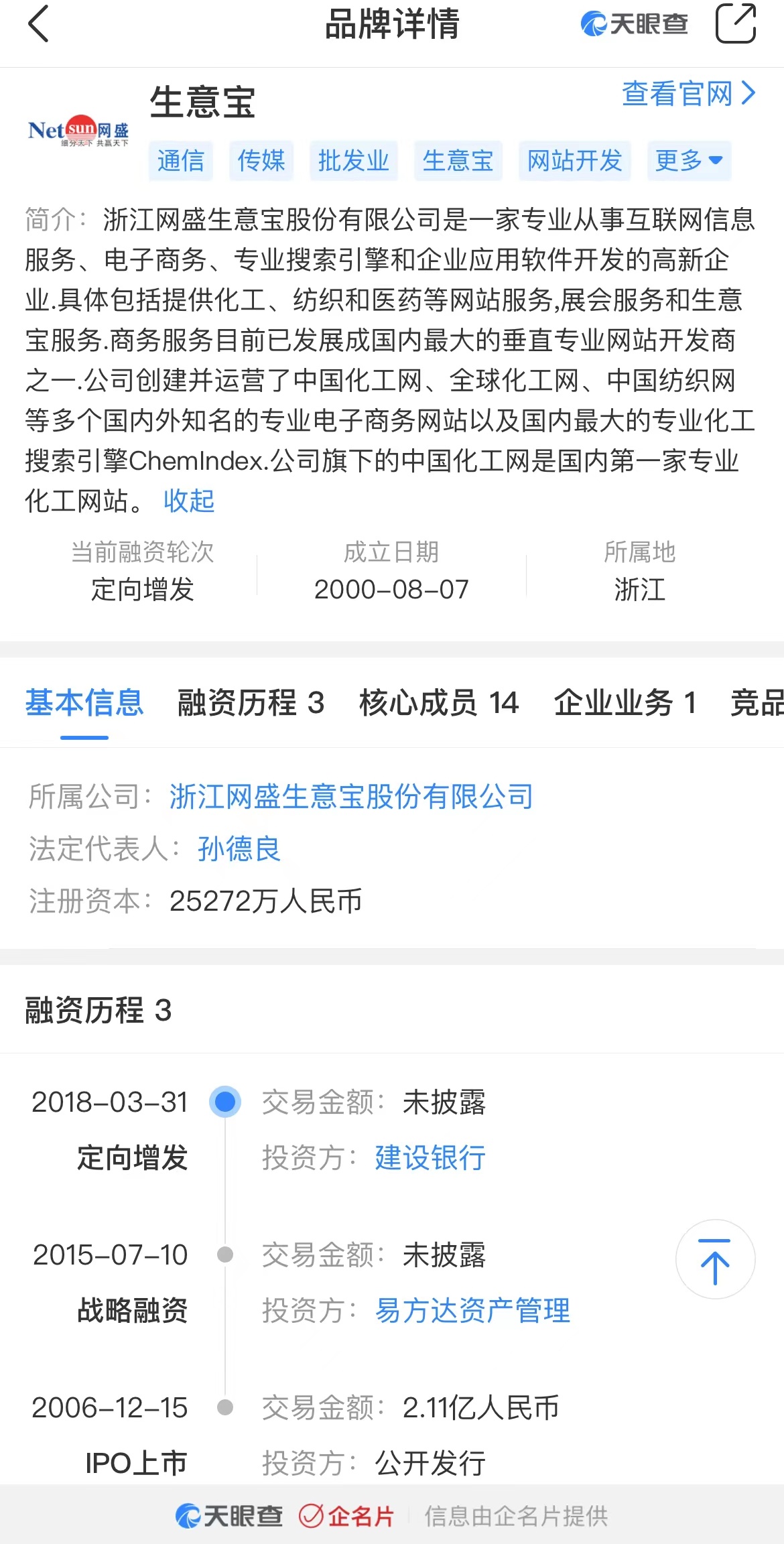Go back from the brand details page
784x1544 pixels.
coord(39,25)
